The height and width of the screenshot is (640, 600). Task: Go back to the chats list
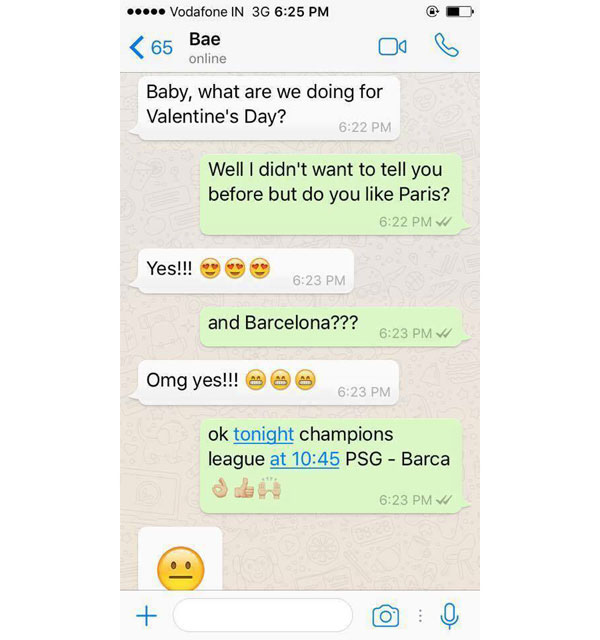150,47
